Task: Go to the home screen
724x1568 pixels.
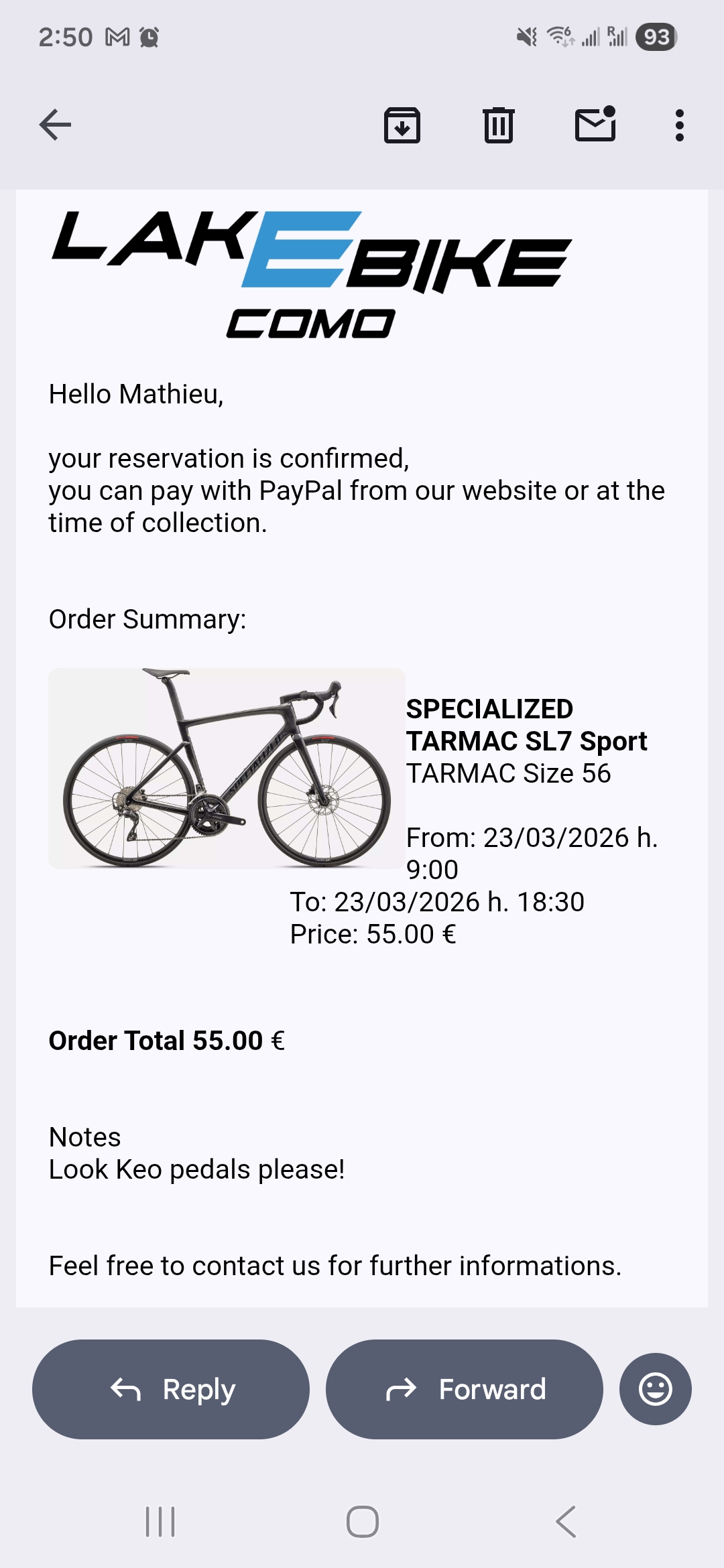Action: 362,1522
